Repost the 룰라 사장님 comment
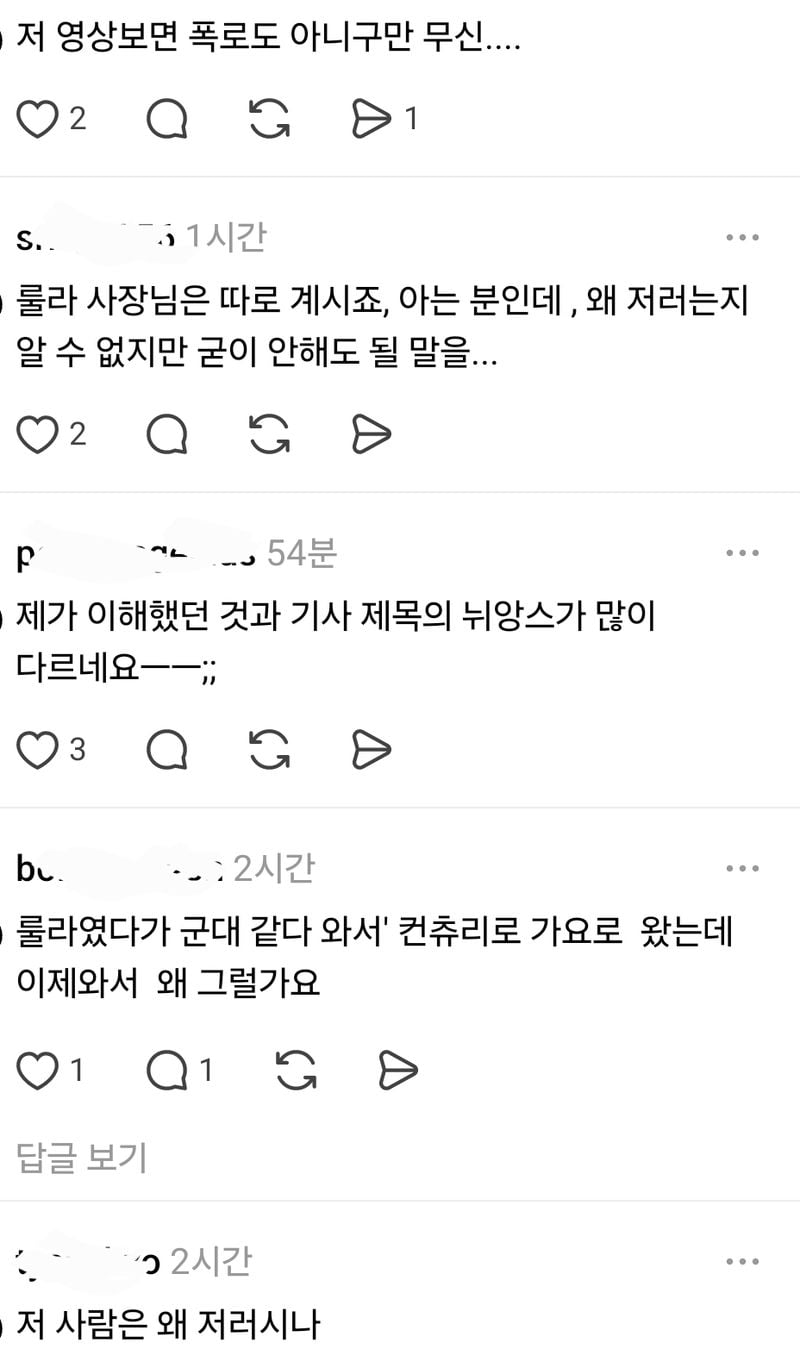 [269, 434]
